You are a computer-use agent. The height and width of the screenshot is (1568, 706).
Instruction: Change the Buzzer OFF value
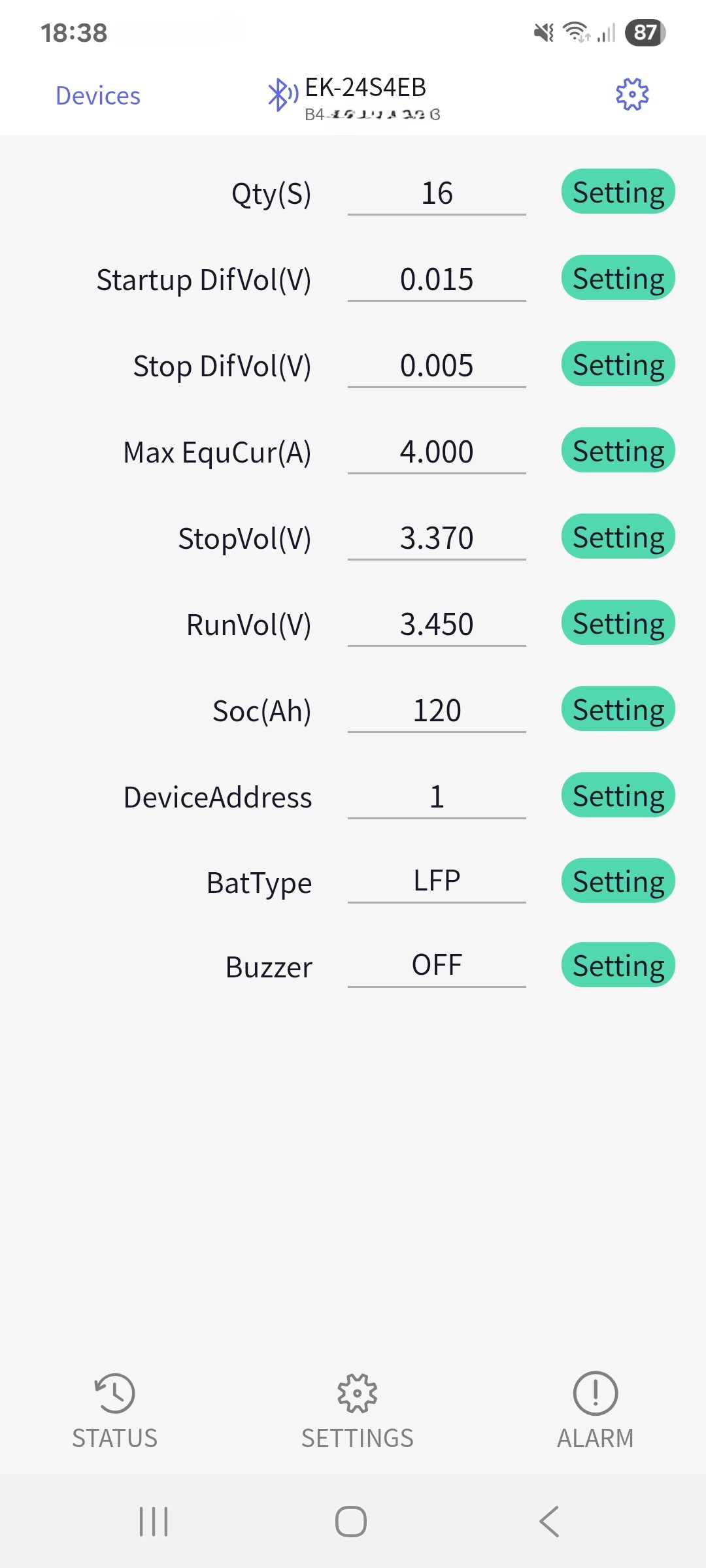437,966
